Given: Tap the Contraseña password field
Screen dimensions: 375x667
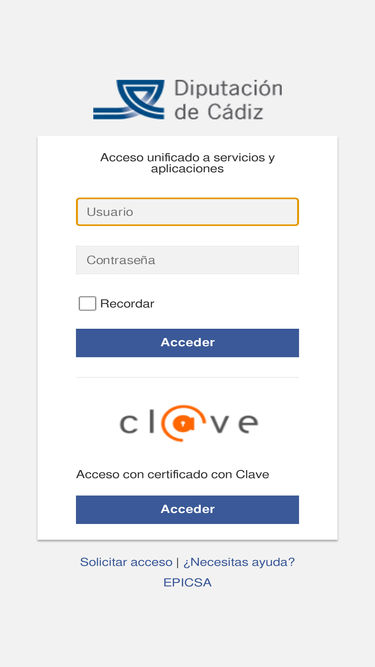Looking at the screenshot, I should pos(187,259).
